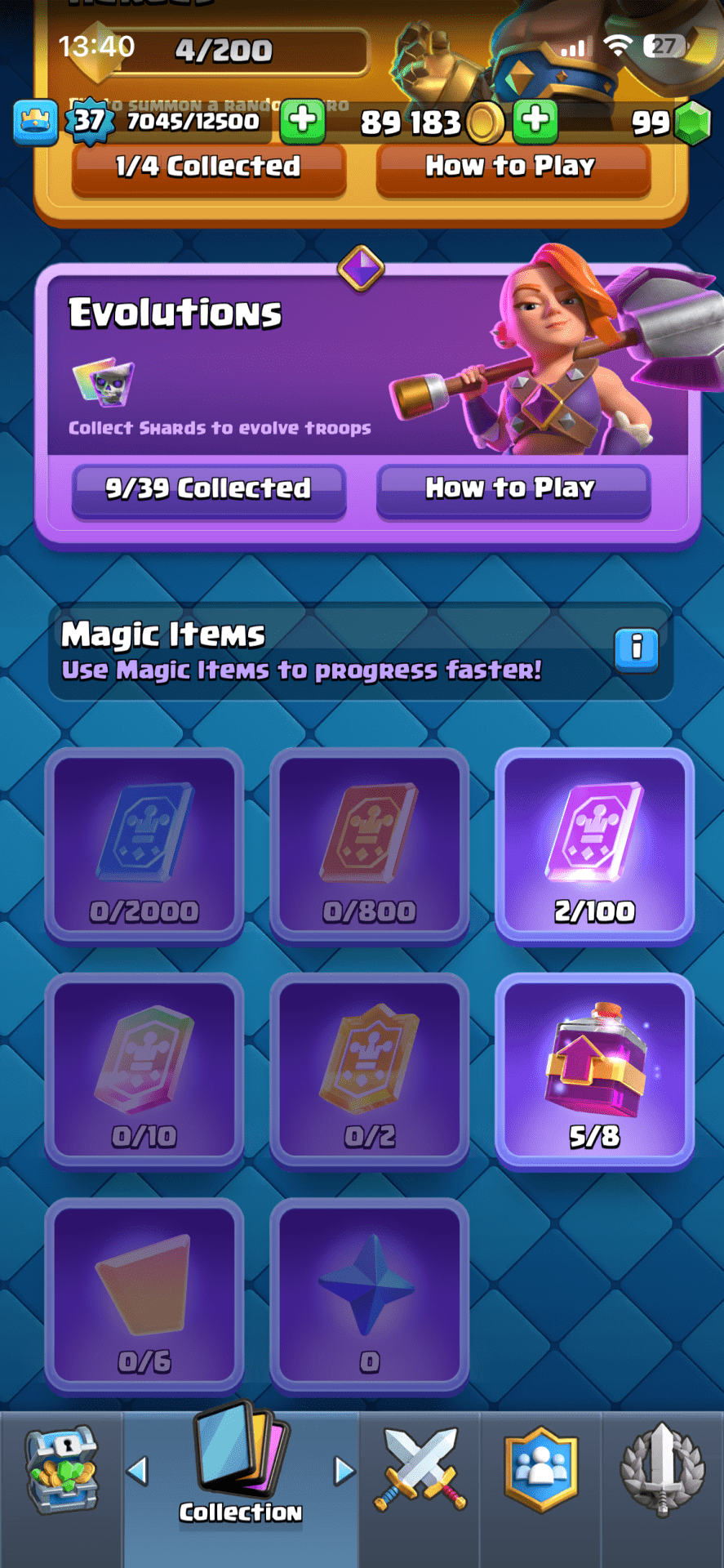
Task: Tap the left arrow beside Collection
Action: pos(137,1471)
